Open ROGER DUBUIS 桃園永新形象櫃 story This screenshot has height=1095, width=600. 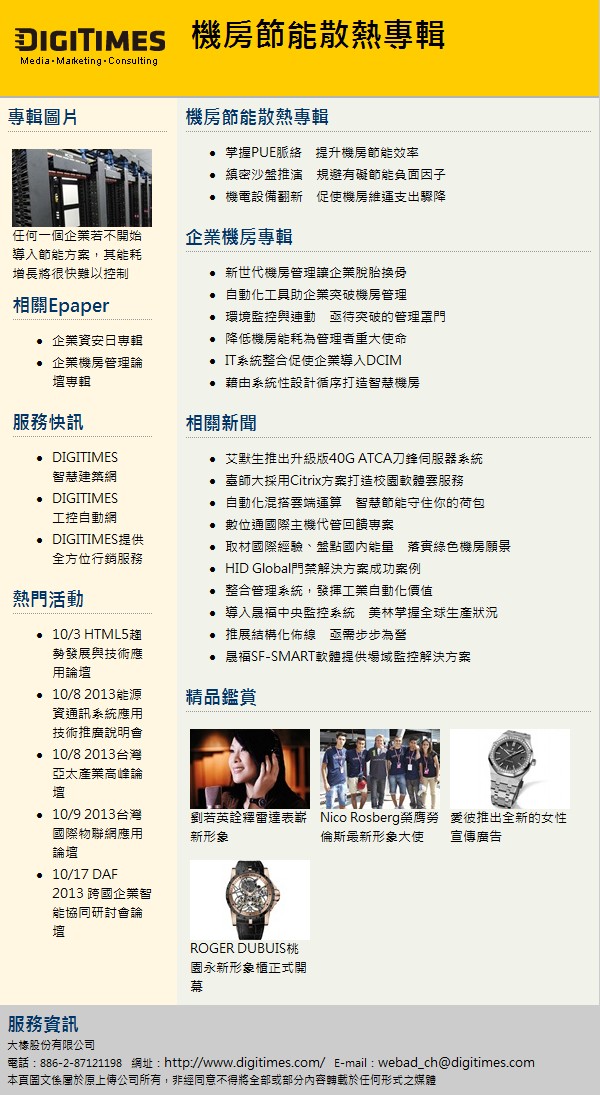click(x=250, y=900)
